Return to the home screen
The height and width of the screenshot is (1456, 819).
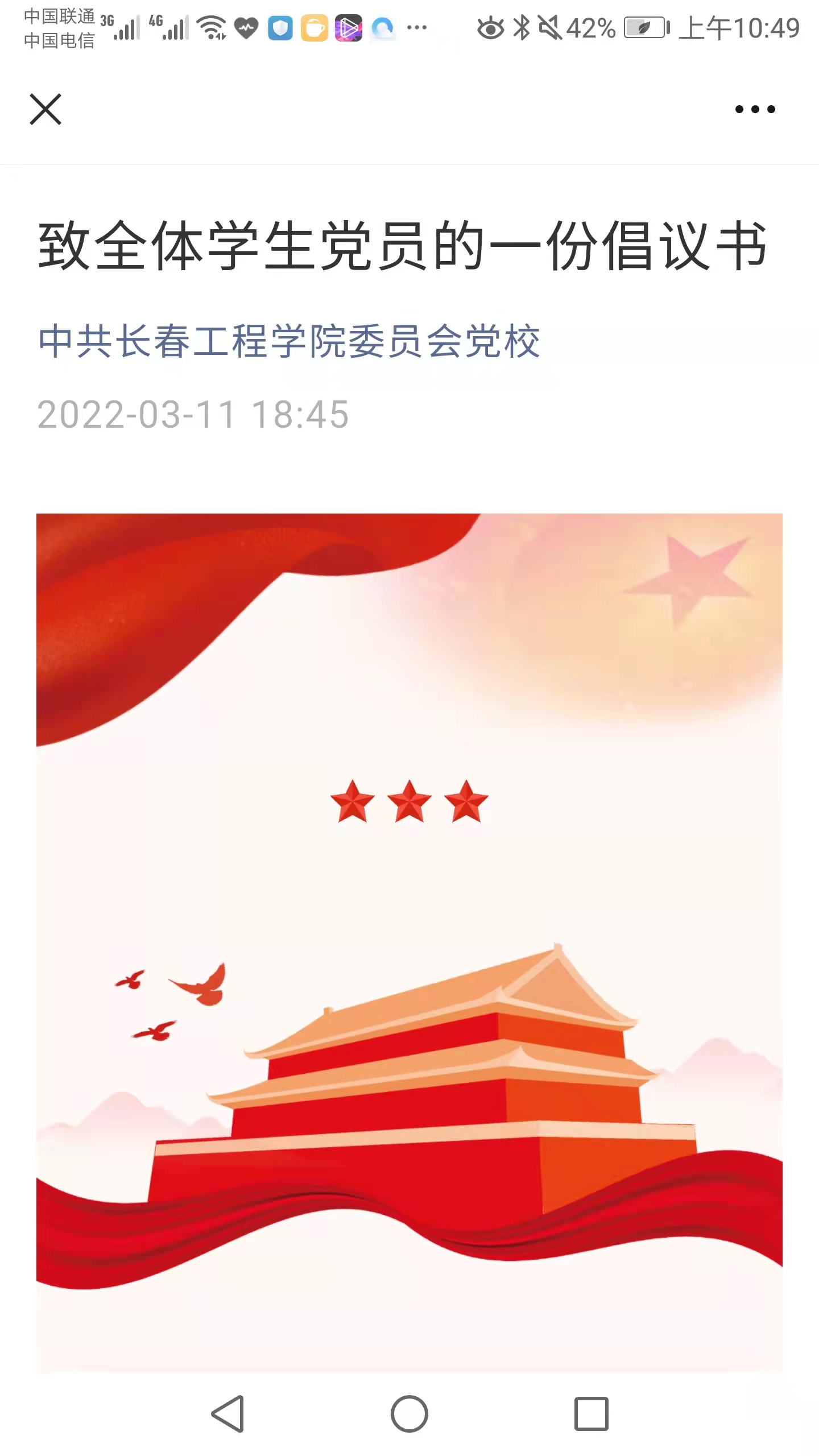(409, 1414)
